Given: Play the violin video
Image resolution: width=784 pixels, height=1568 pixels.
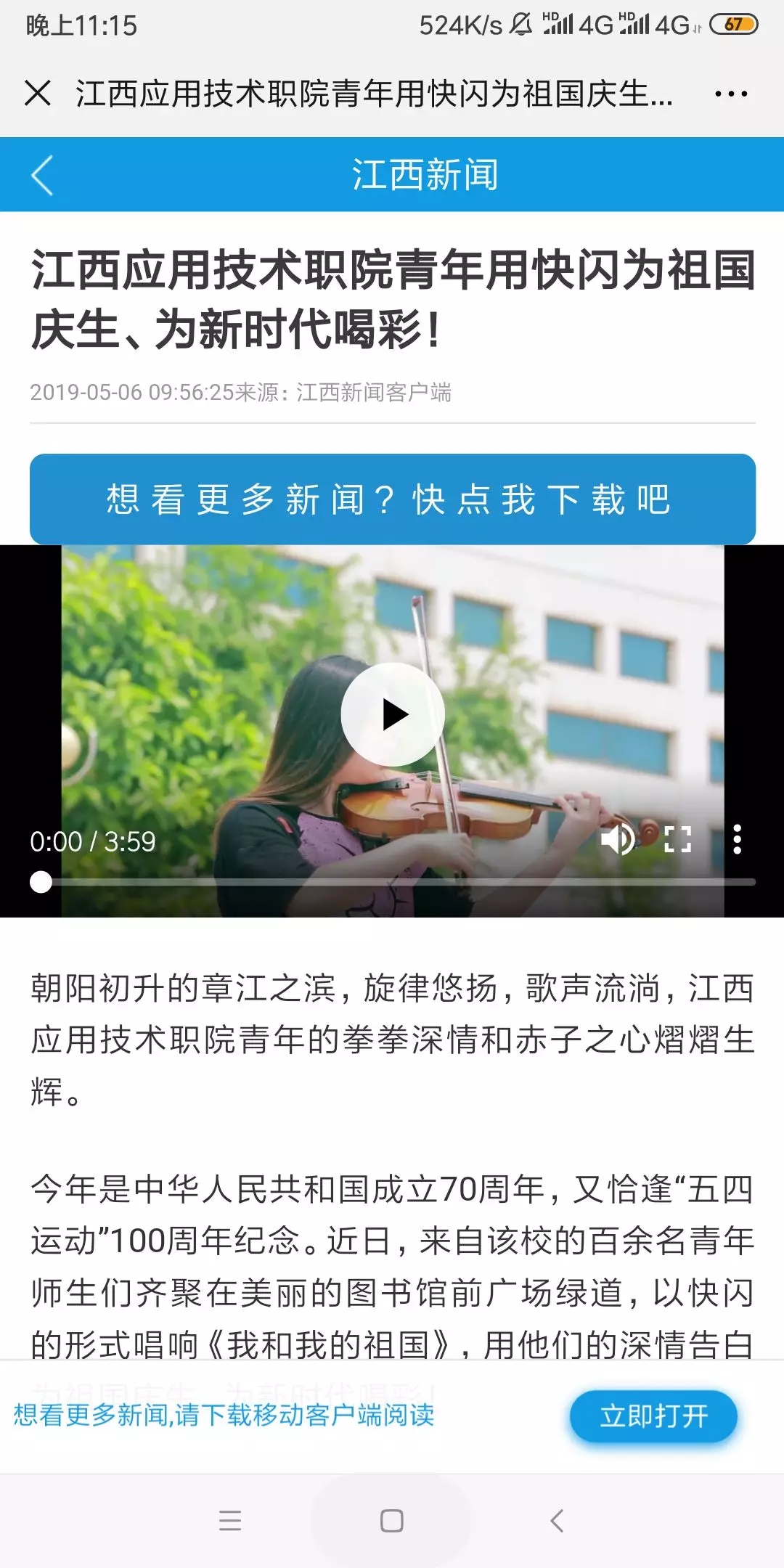Looking at the screenshot, I should click(393, 714).
